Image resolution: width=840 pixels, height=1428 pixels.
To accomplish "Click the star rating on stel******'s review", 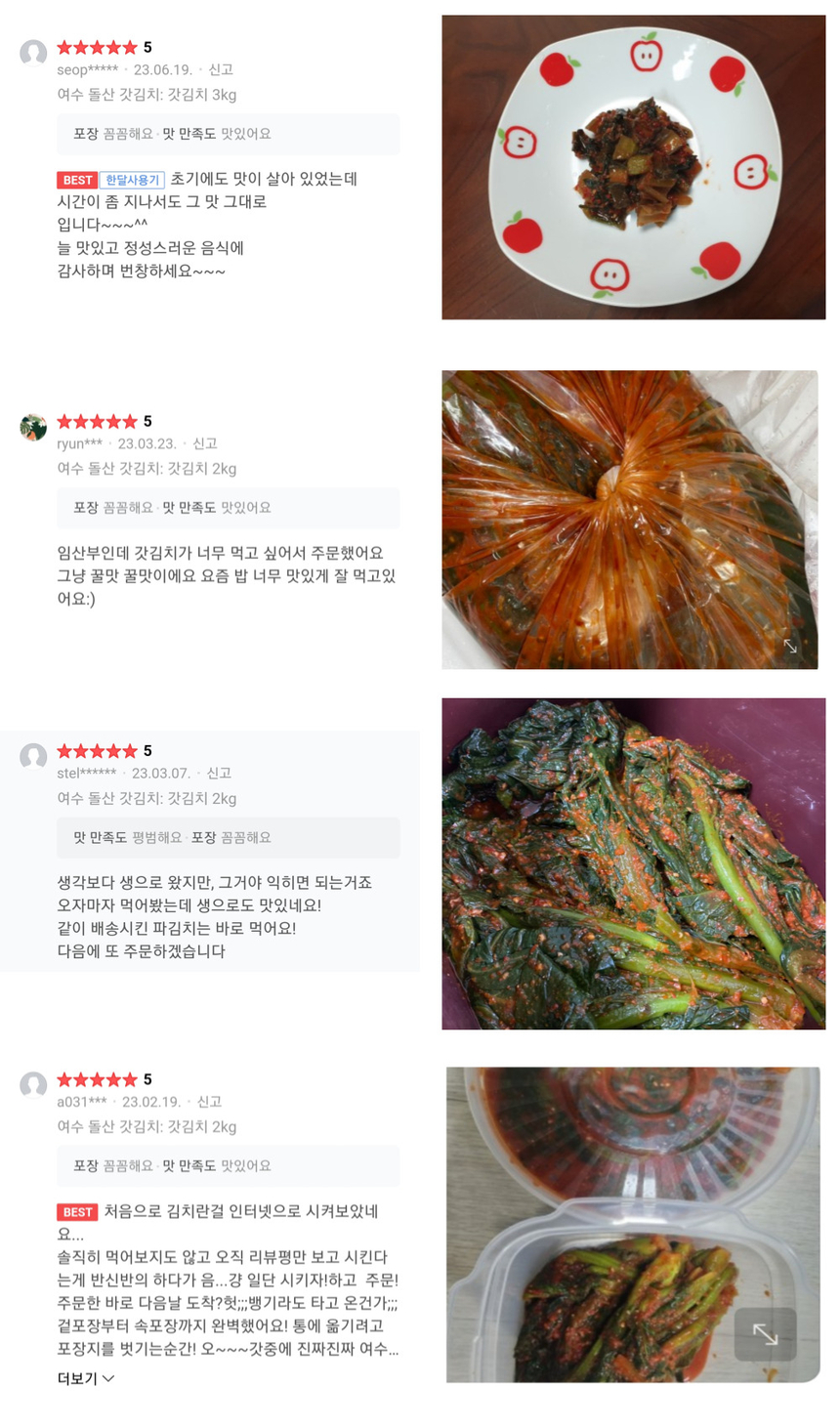I will coord(98,749).
